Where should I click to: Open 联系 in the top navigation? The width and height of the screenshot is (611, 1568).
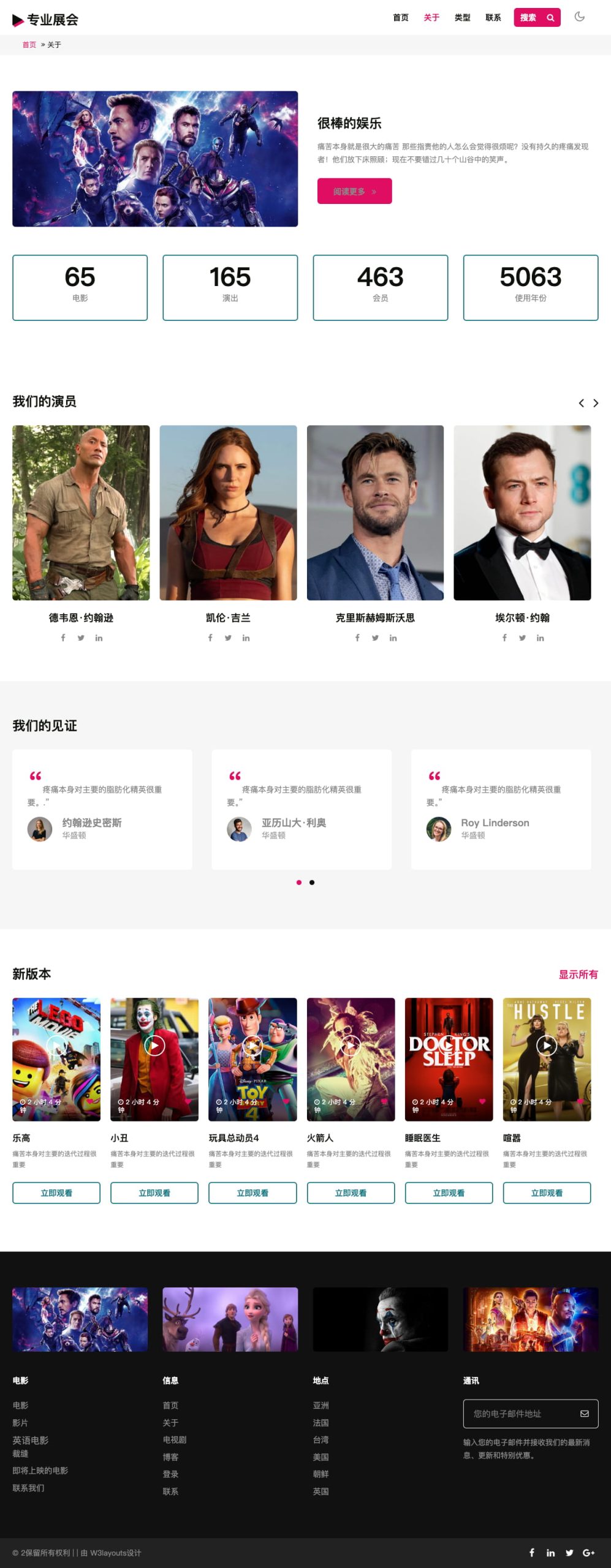pyautogui.click(x=493, y=18)
